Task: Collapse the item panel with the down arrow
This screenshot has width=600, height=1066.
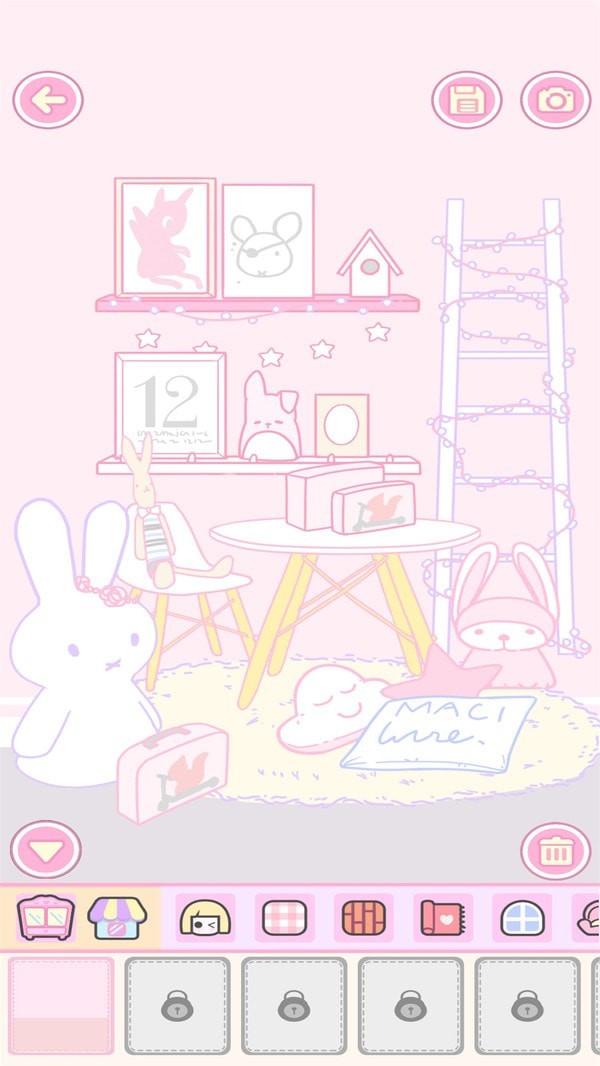Action: coord(46,849)
